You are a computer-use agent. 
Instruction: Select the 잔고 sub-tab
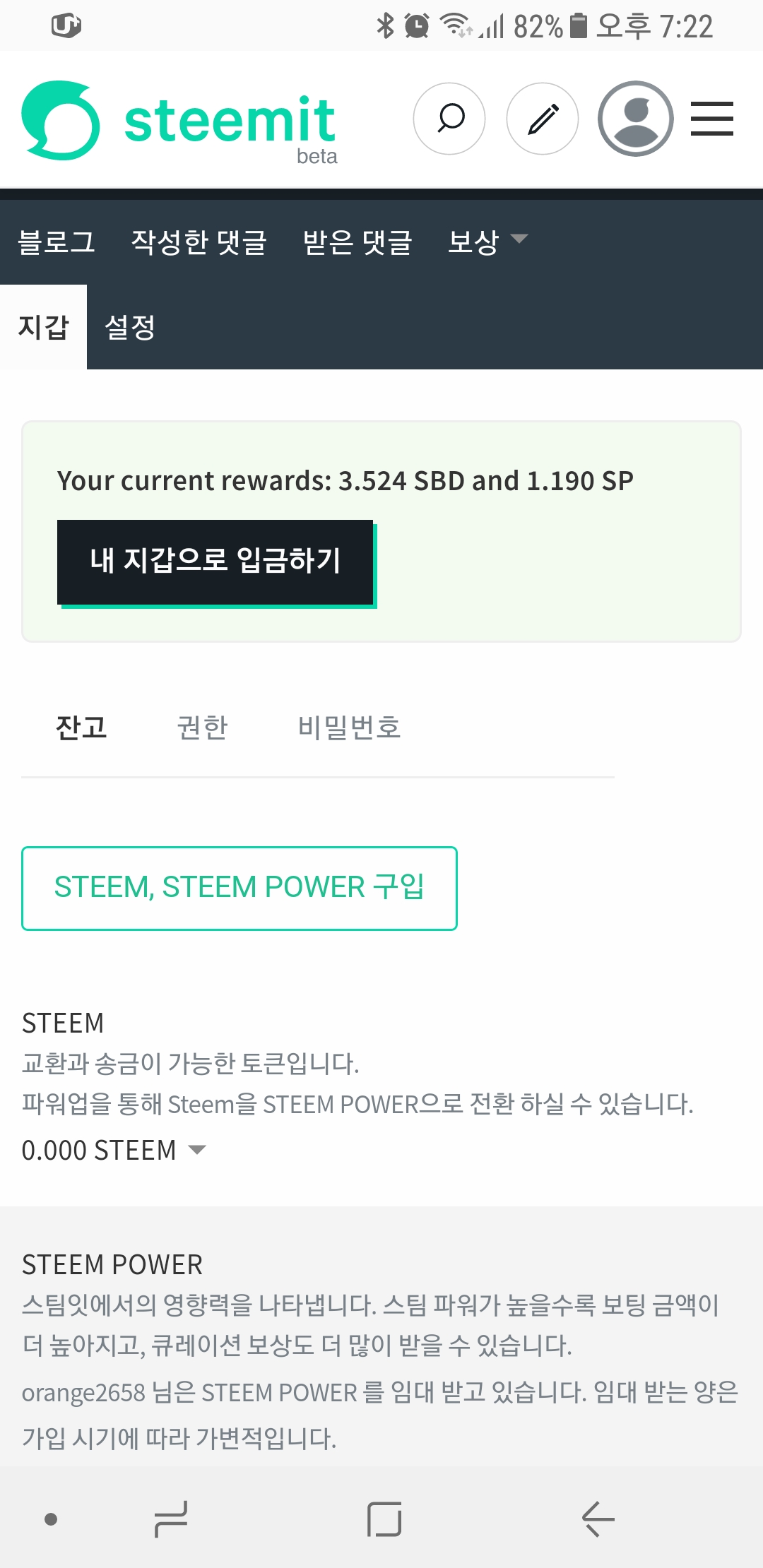click(x=81, y=727)
